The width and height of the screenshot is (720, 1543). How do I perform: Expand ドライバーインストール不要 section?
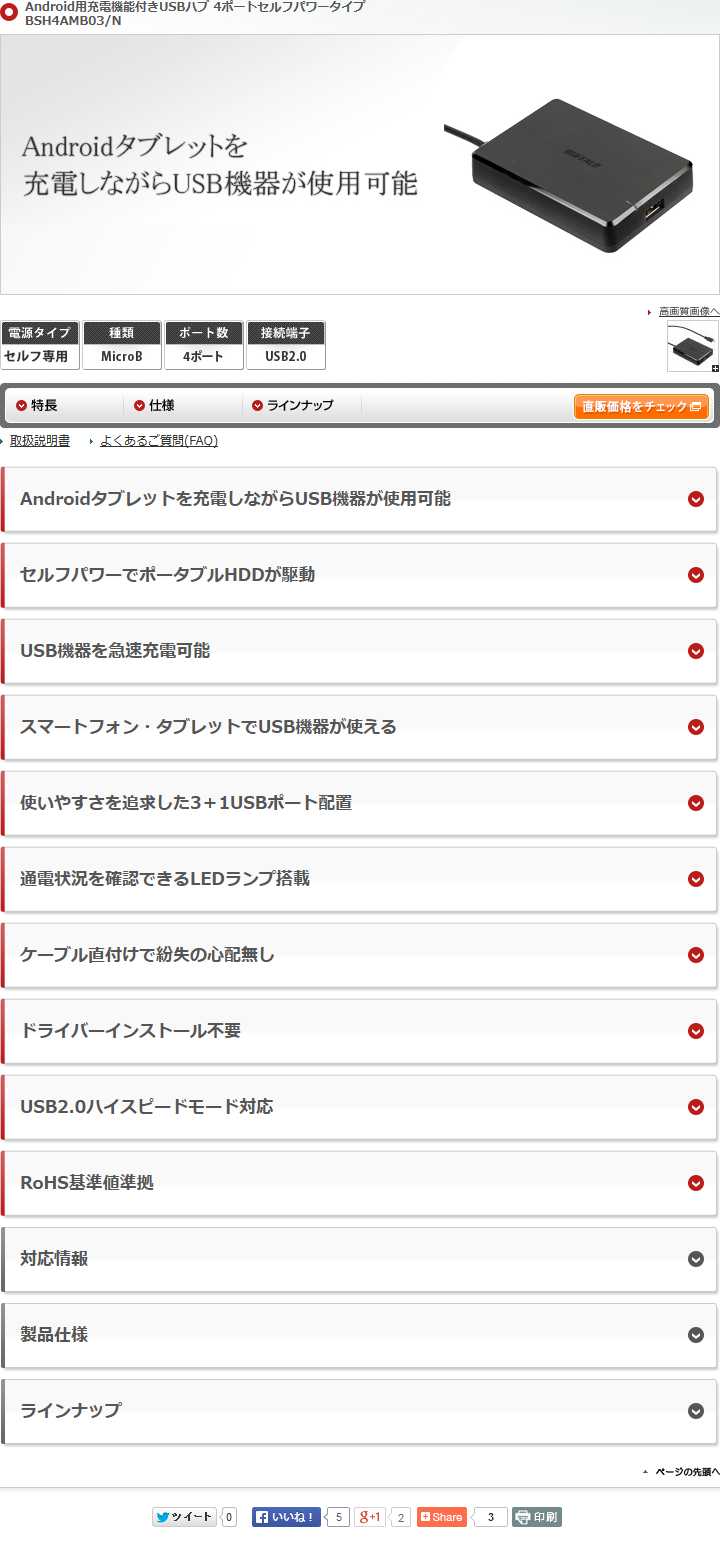pyautogui.click(x=359, y=1031)
